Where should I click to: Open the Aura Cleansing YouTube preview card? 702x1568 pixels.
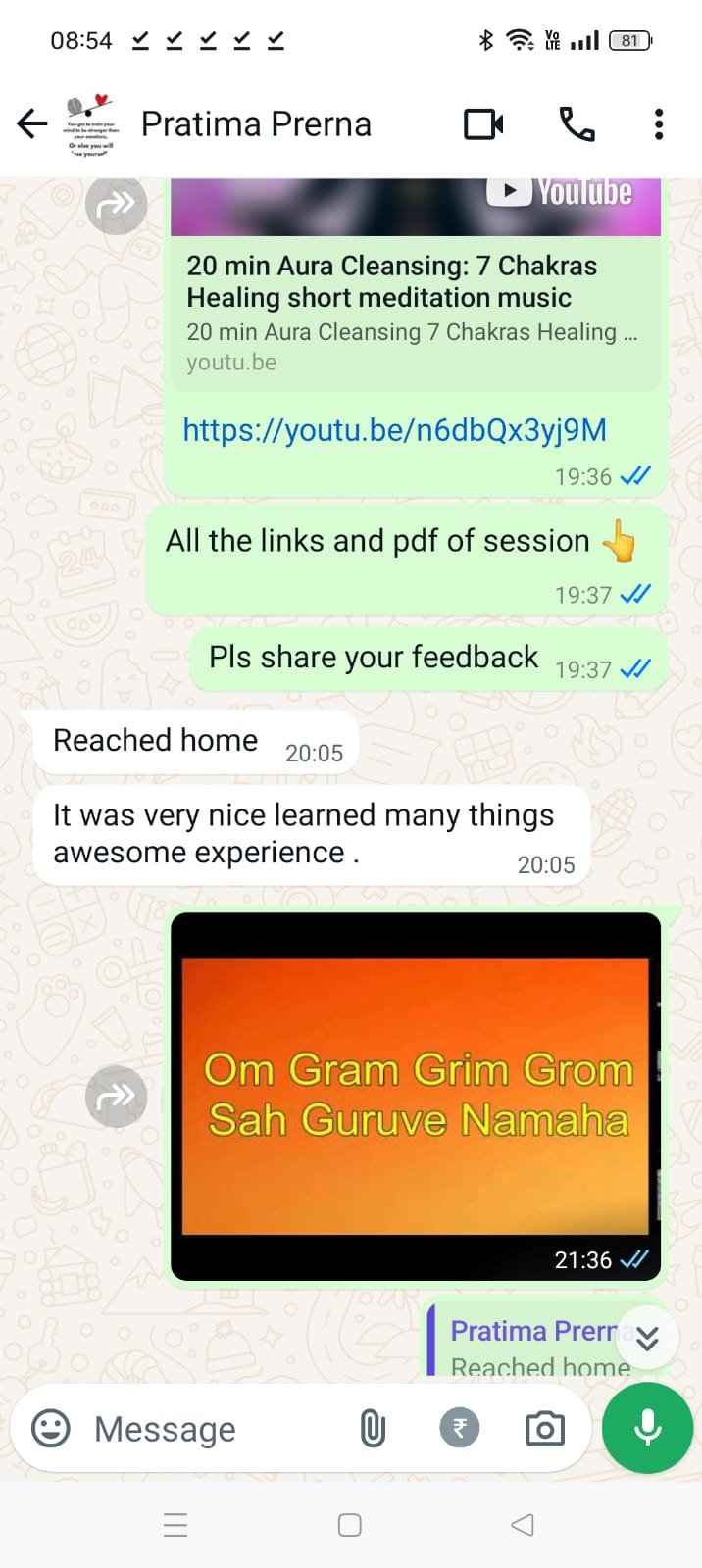(414, 312)
